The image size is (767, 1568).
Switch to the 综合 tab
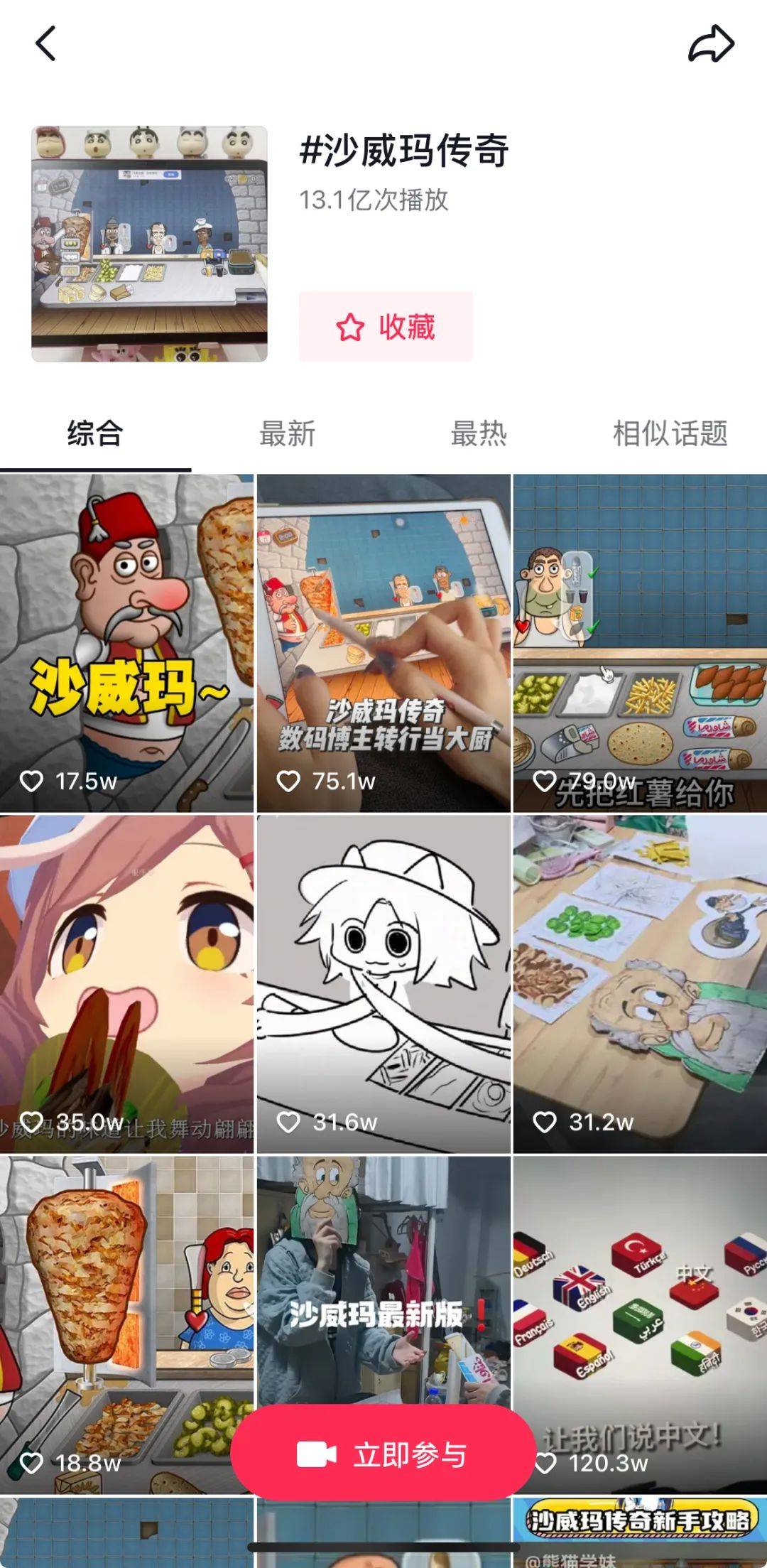95,433
